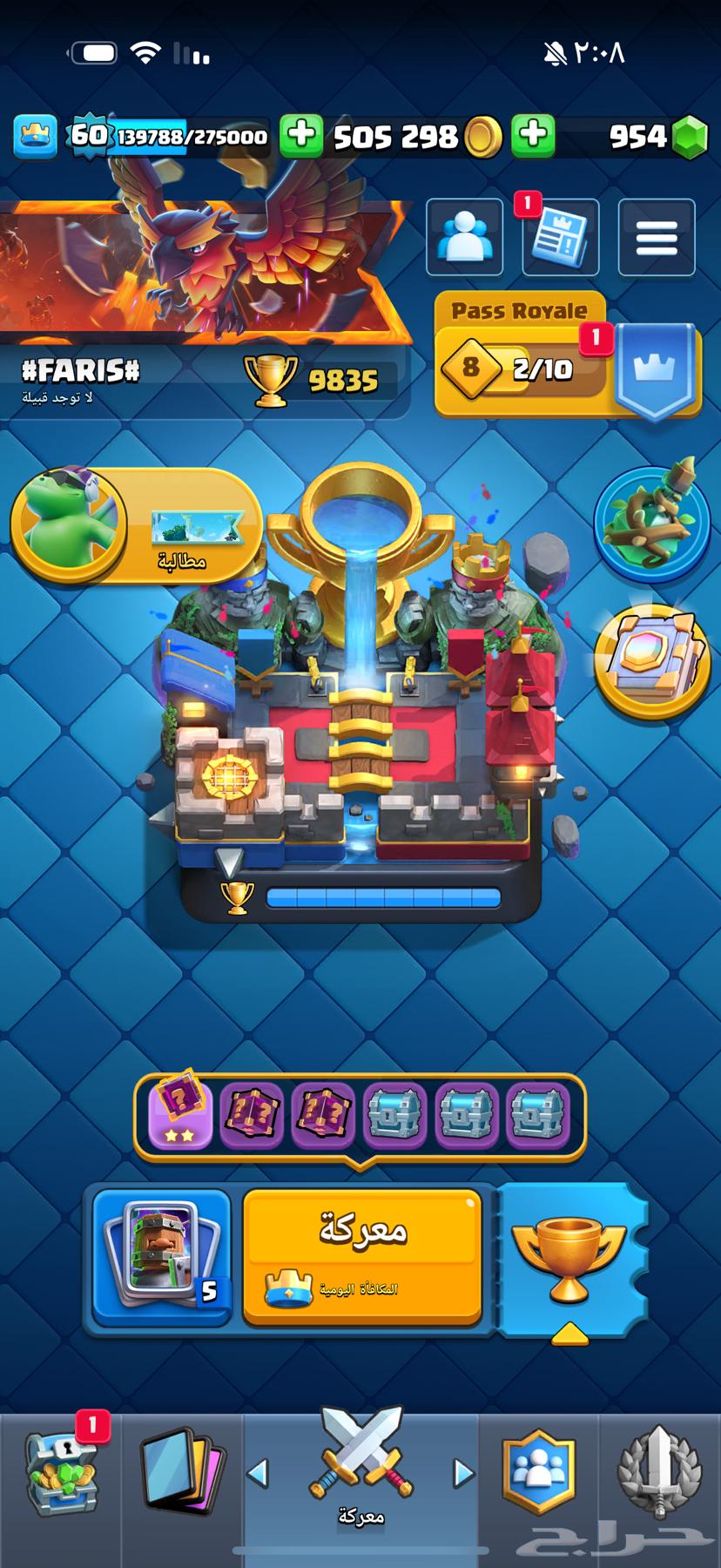Start a battle with the yellow button
The height and width of the screenshot is (1568, 721).
tap(361, 1254)
